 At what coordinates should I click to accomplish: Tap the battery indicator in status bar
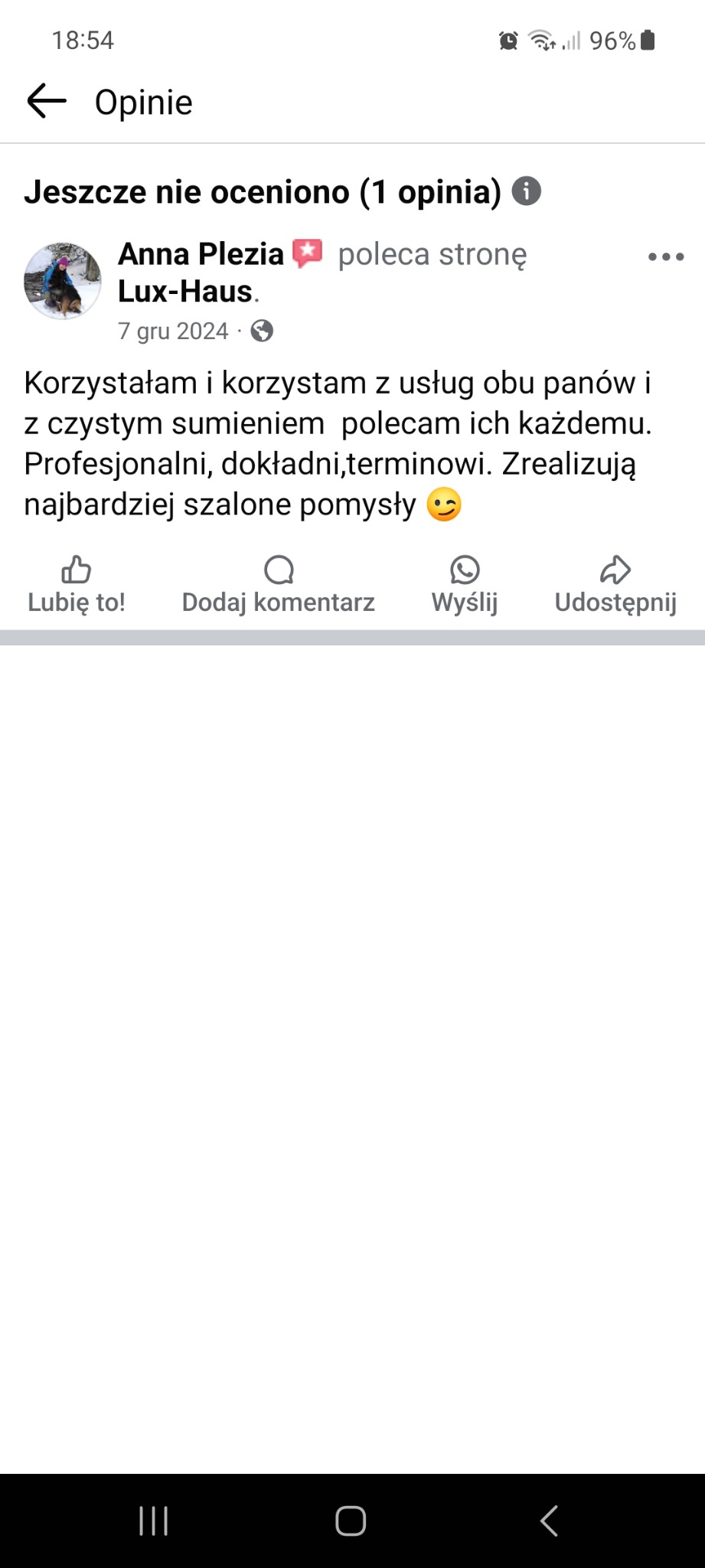649,40
